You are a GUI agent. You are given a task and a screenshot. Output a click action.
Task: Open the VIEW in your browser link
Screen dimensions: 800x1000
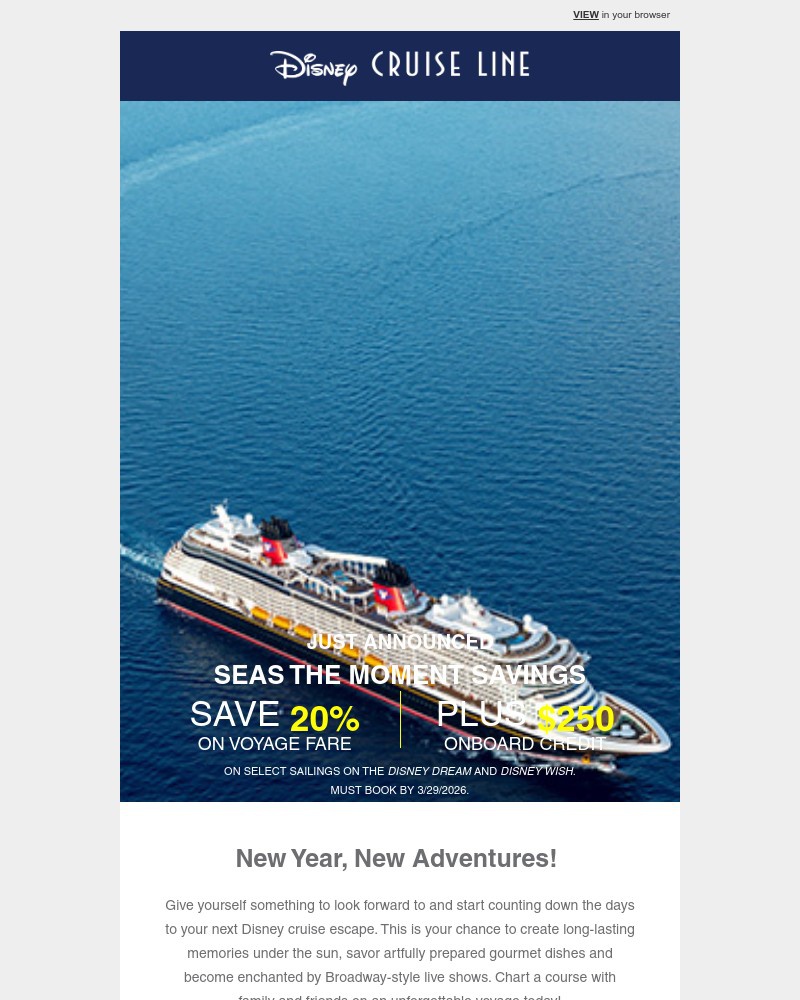pyautogui.click(x=586, y=15)
